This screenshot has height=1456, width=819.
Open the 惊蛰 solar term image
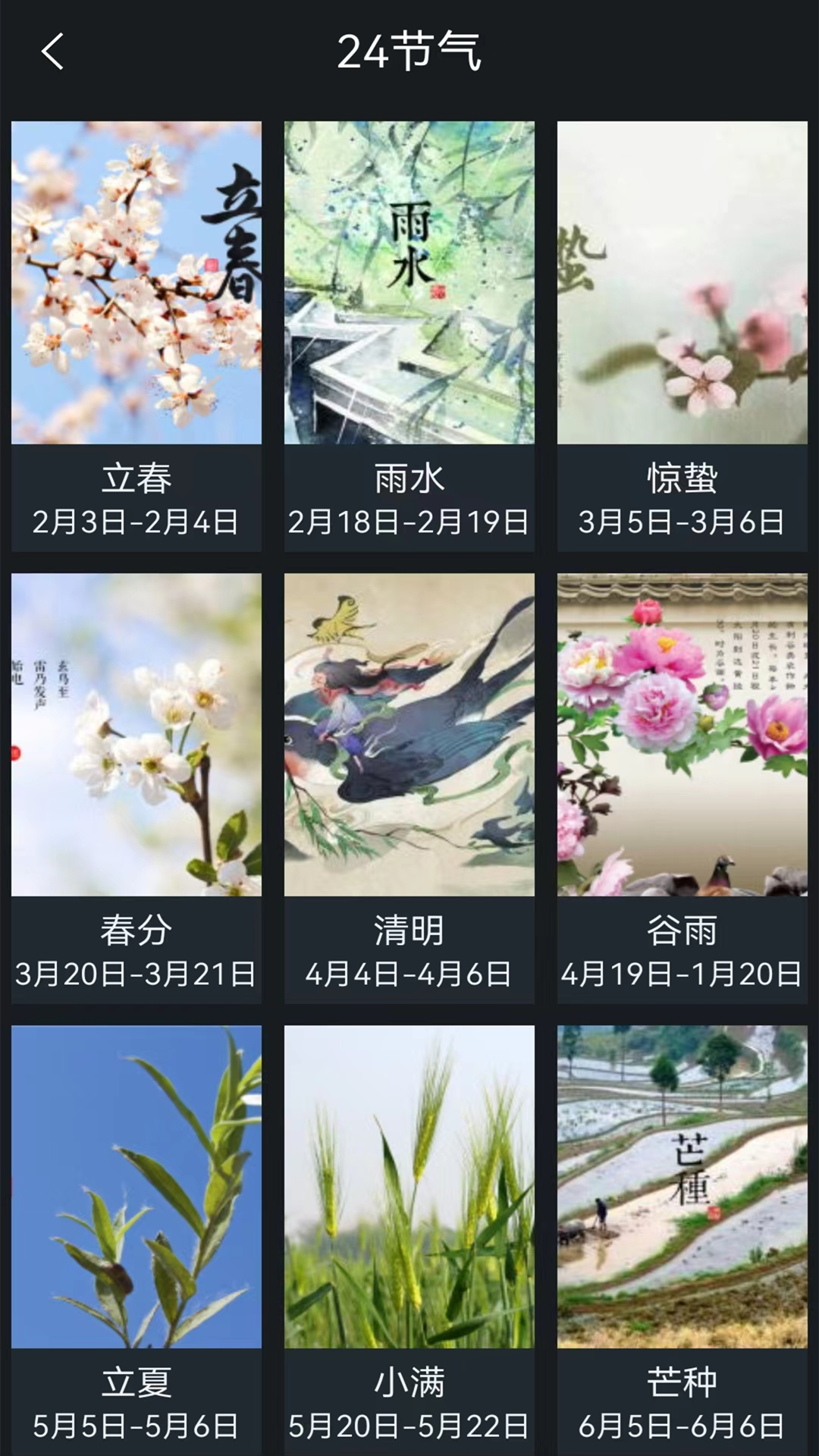681,282
